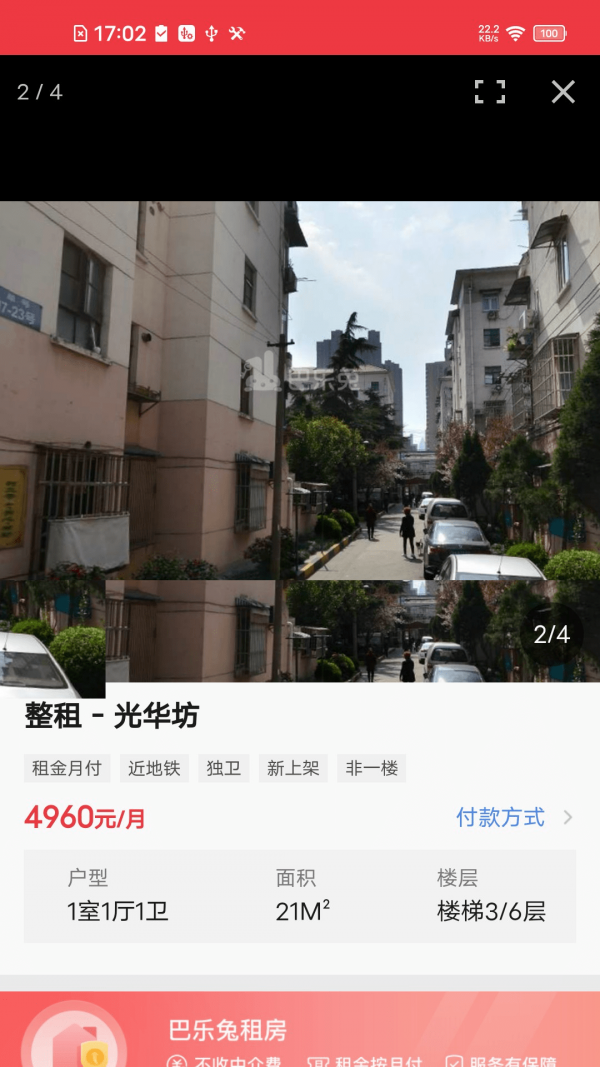Open 付款方式 payment options

(514, 817)
